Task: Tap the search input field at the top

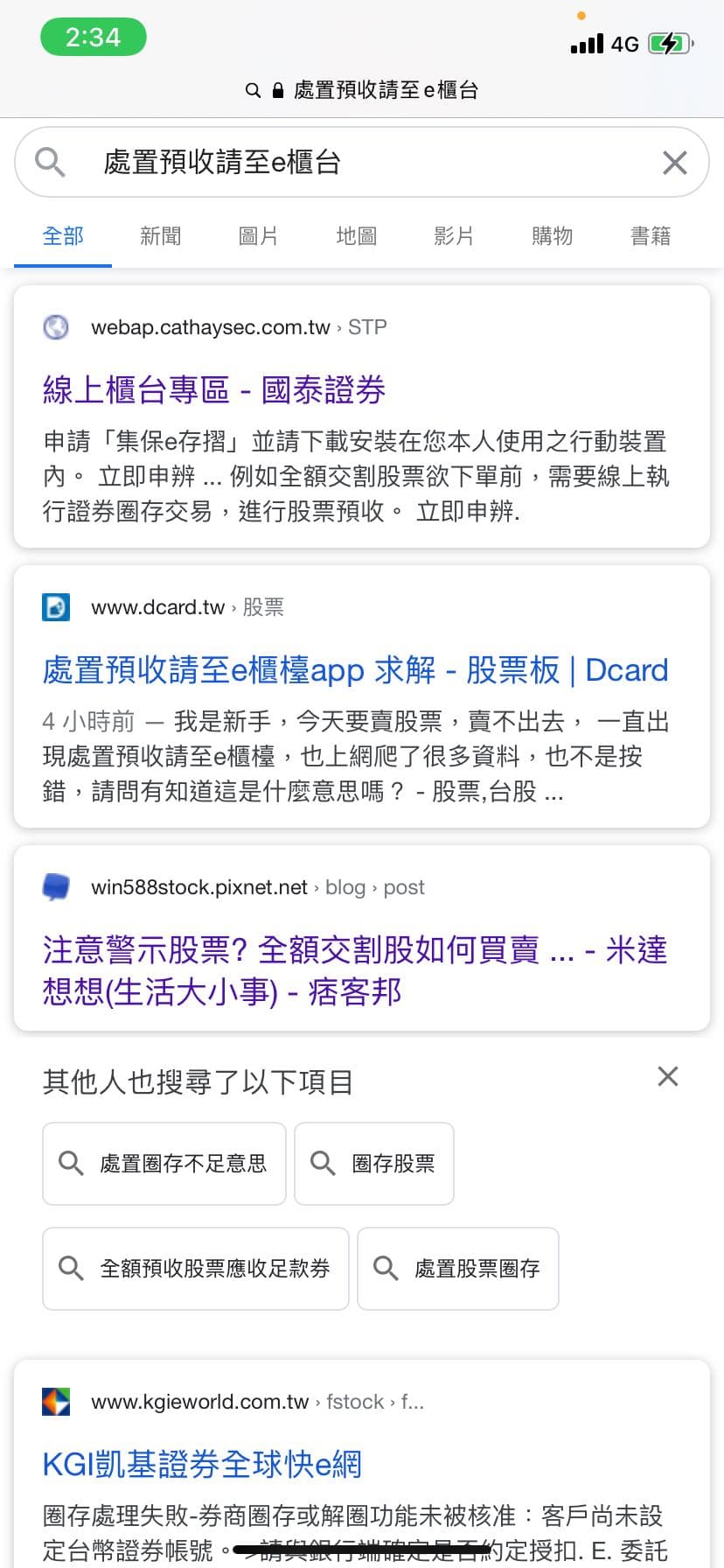Action: click(x=350, y=162)
